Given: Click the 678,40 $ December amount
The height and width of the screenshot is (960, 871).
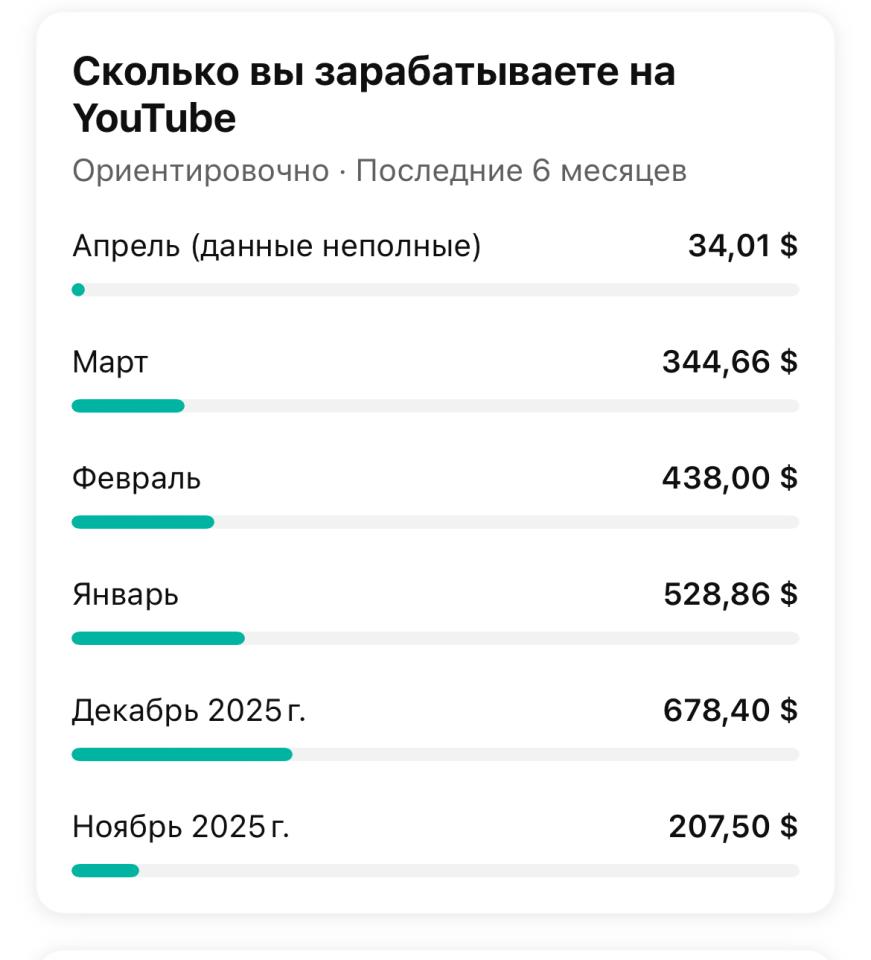Looking at the screenshot, I should click(x=730, y=710).
